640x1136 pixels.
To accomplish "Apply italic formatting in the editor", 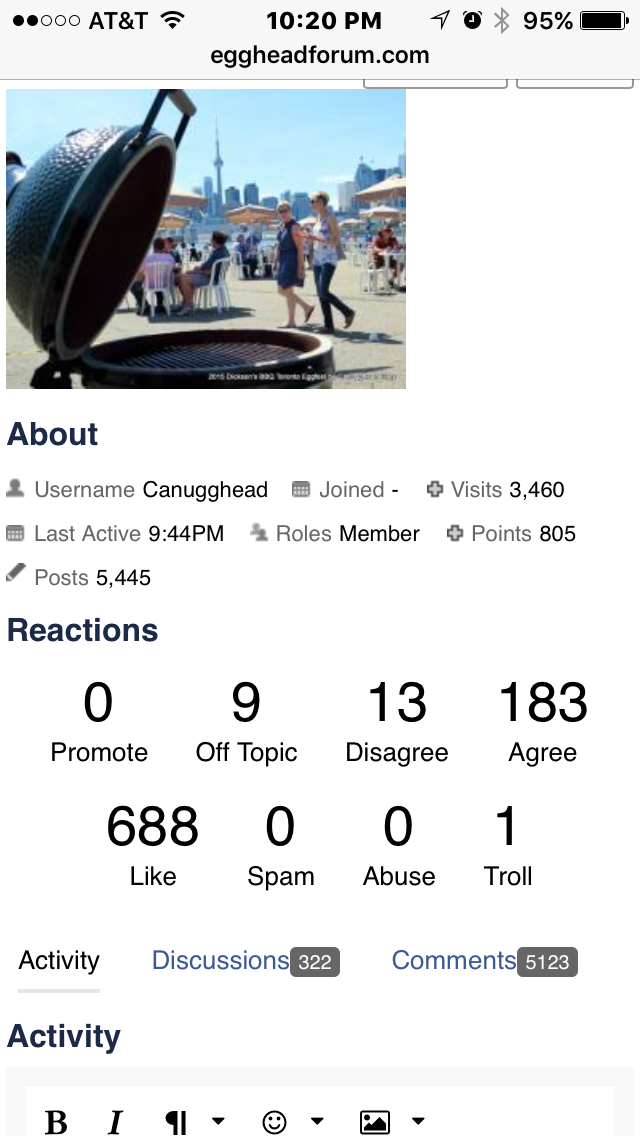I will (115, 1122).
